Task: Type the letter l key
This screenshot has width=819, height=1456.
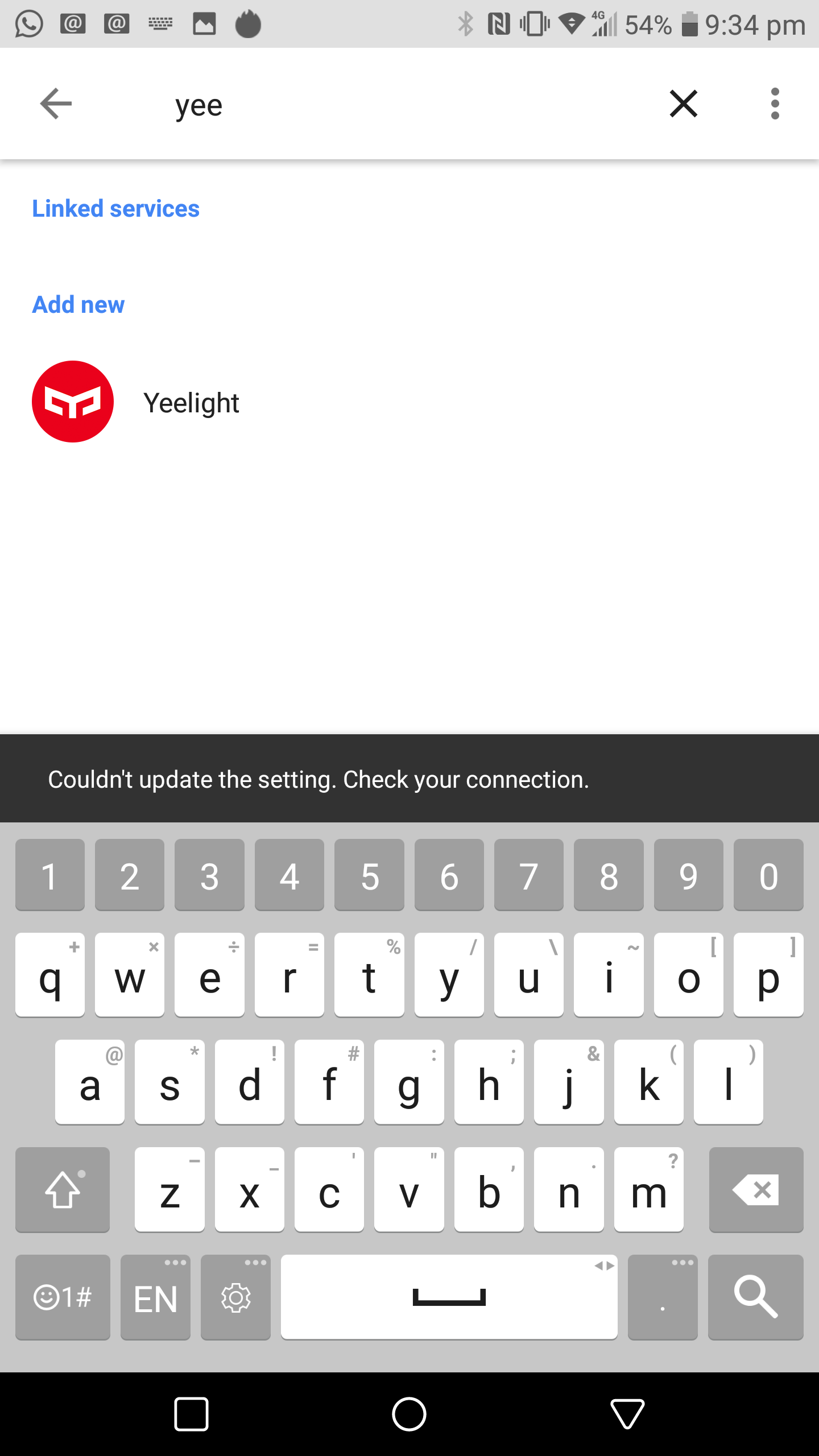Action: pyautogui.click(x=729, y=1082)
